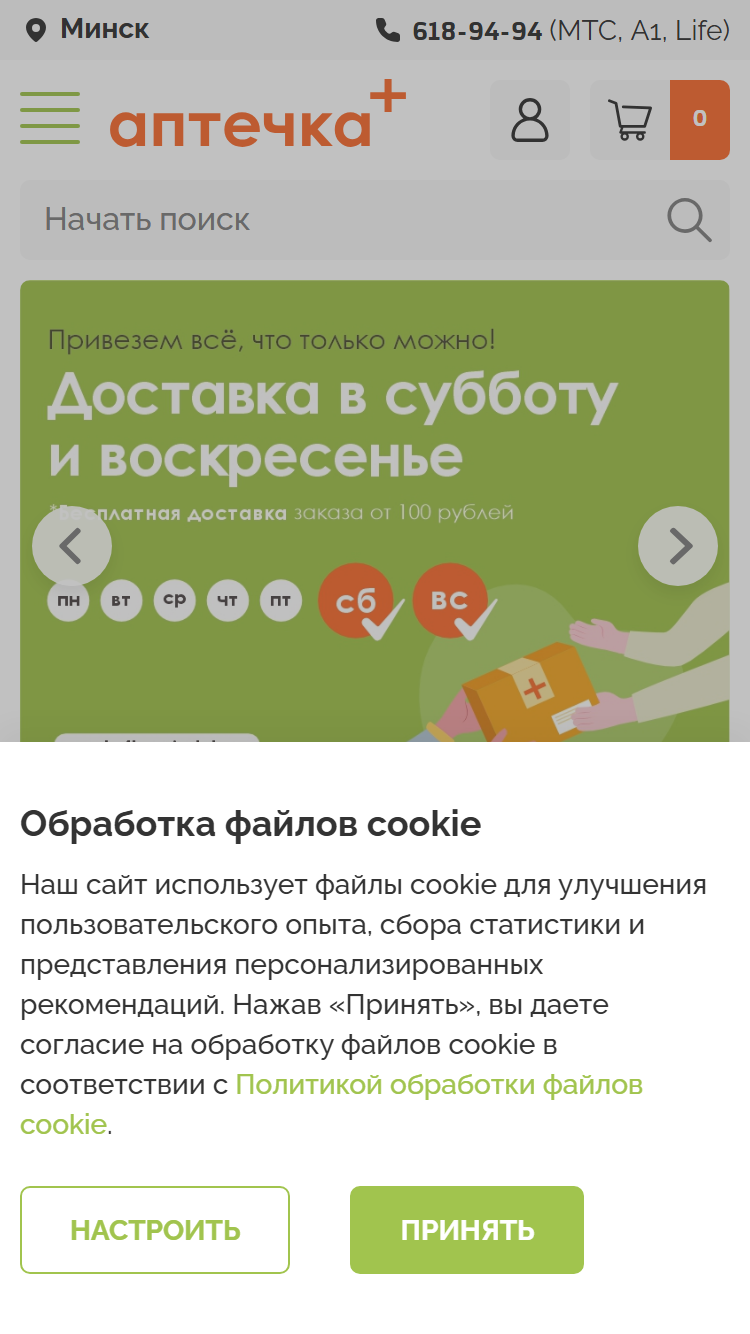
Task: Open the hamburger menu
Action: tap(50, 118)
